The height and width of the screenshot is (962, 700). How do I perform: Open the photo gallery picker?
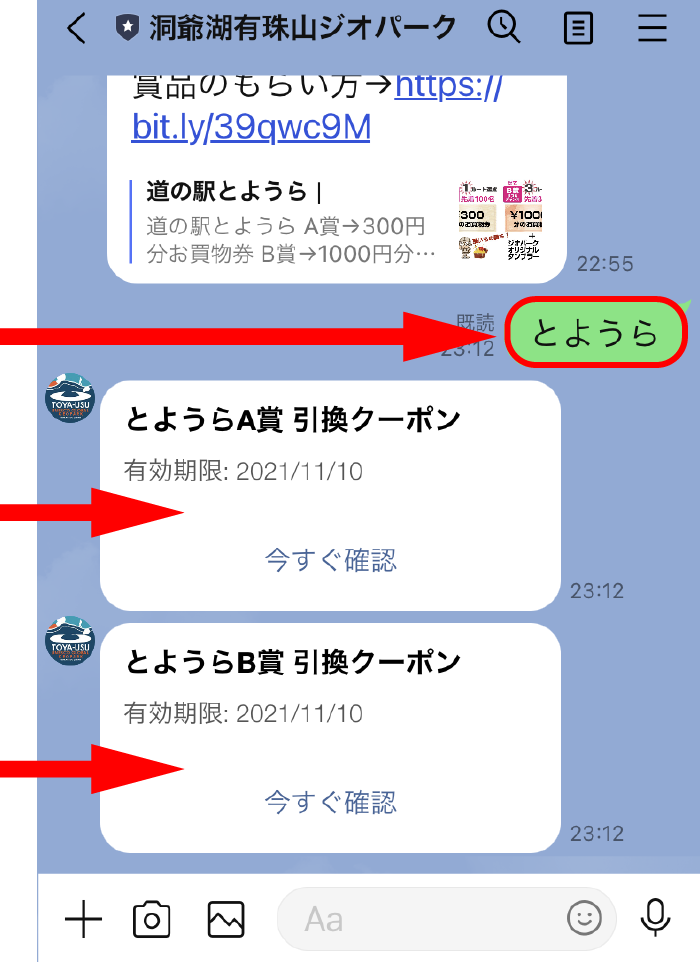click(226, 918)
